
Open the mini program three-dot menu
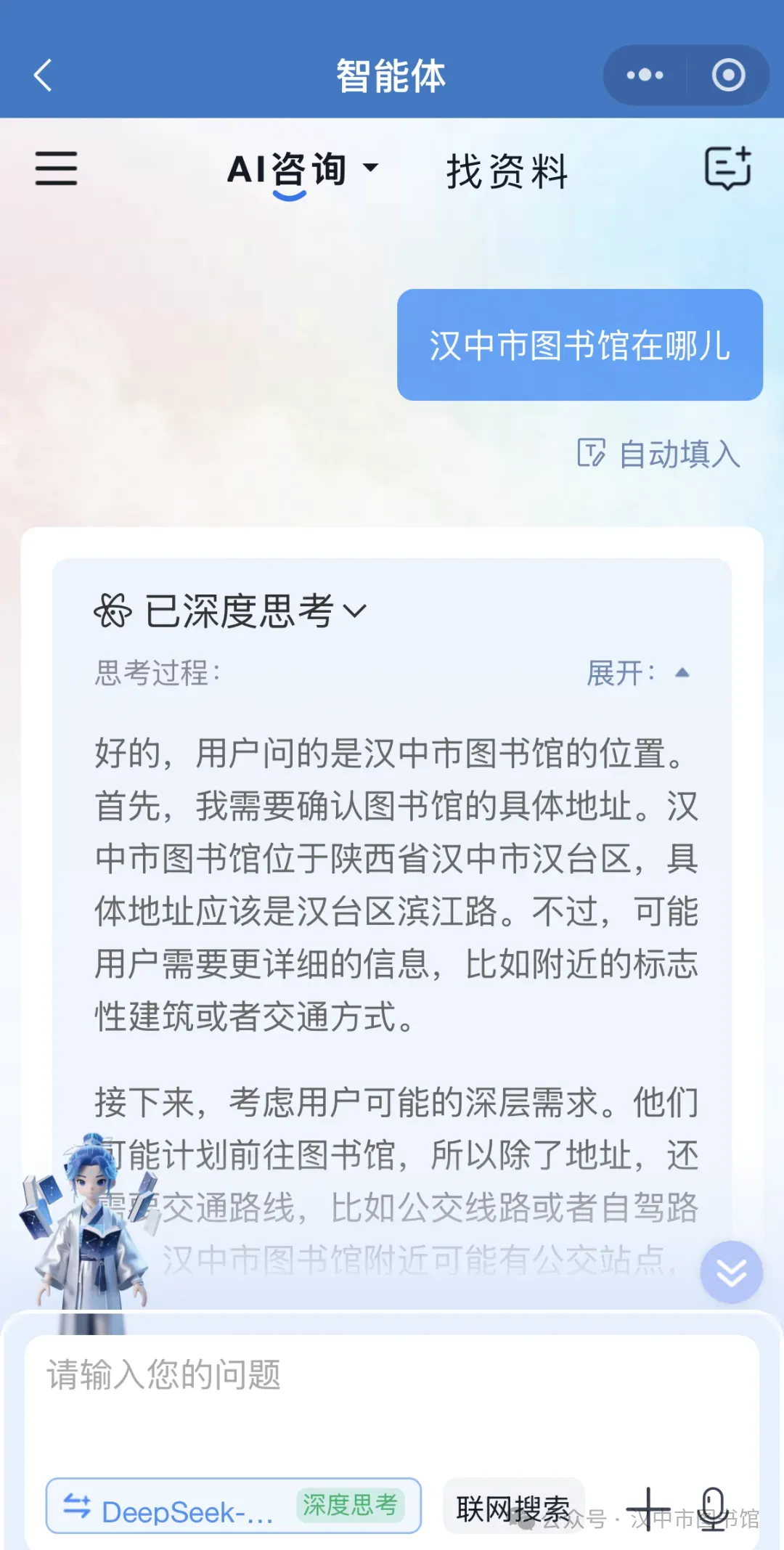645,76
